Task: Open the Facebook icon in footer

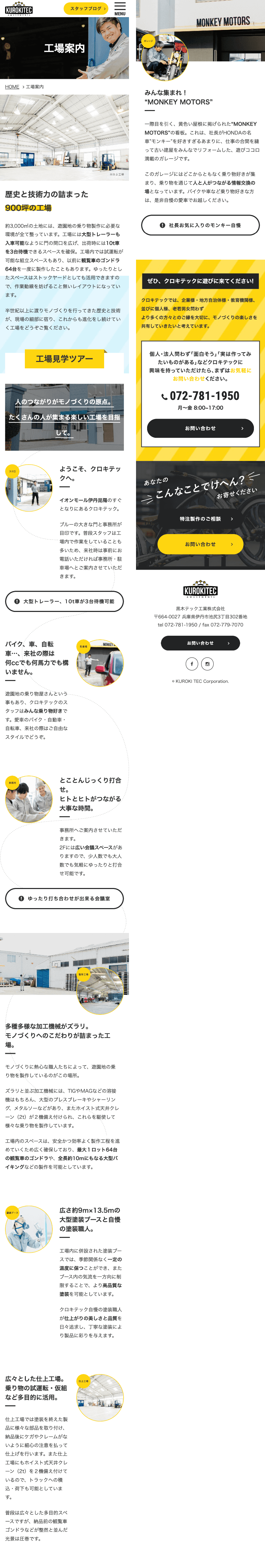Action: pos(192,664)
